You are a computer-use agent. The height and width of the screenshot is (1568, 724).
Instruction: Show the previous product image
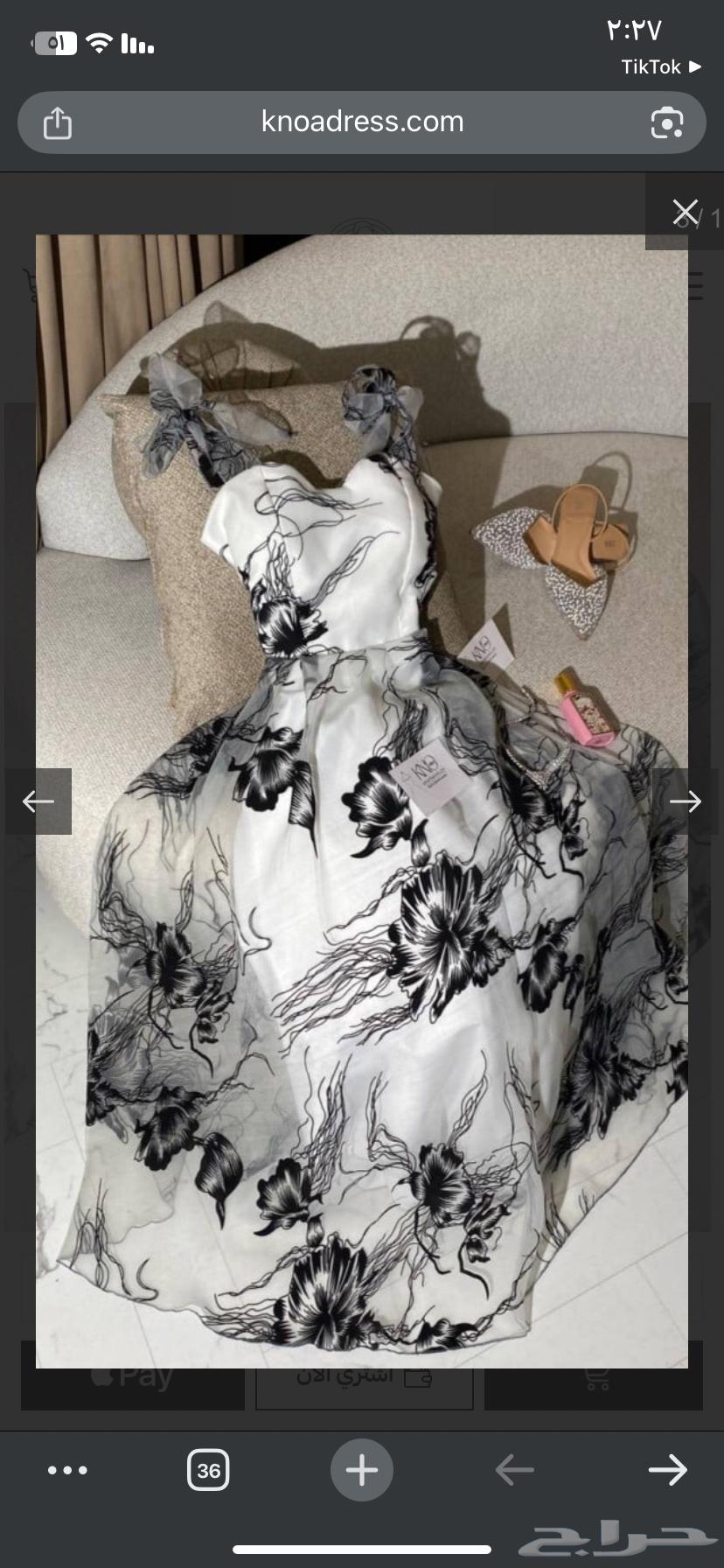38,801
